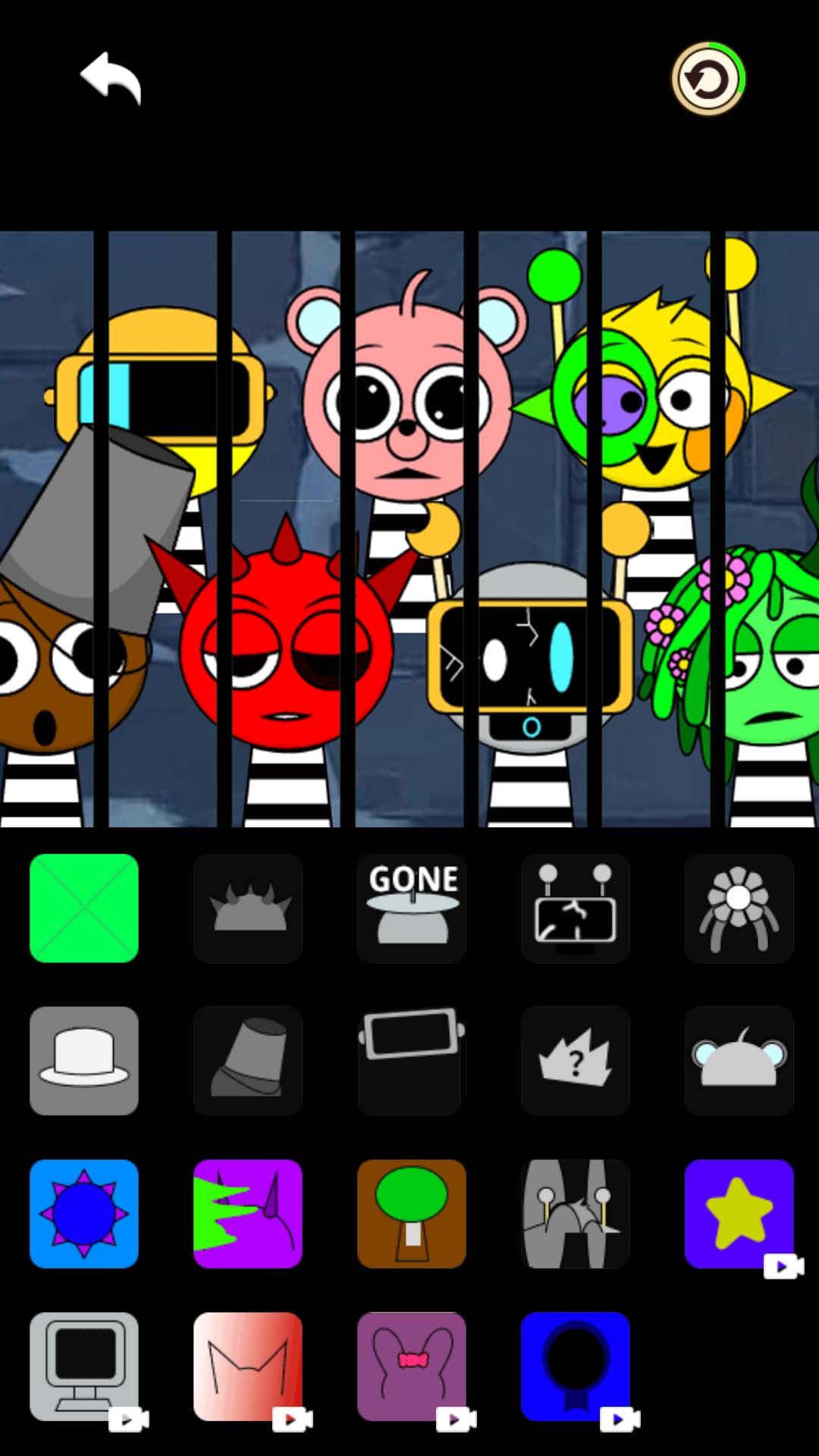Pick the cracked screen robot tile
Viewport: 819px width, 1456px height.
tap(576, 908)
